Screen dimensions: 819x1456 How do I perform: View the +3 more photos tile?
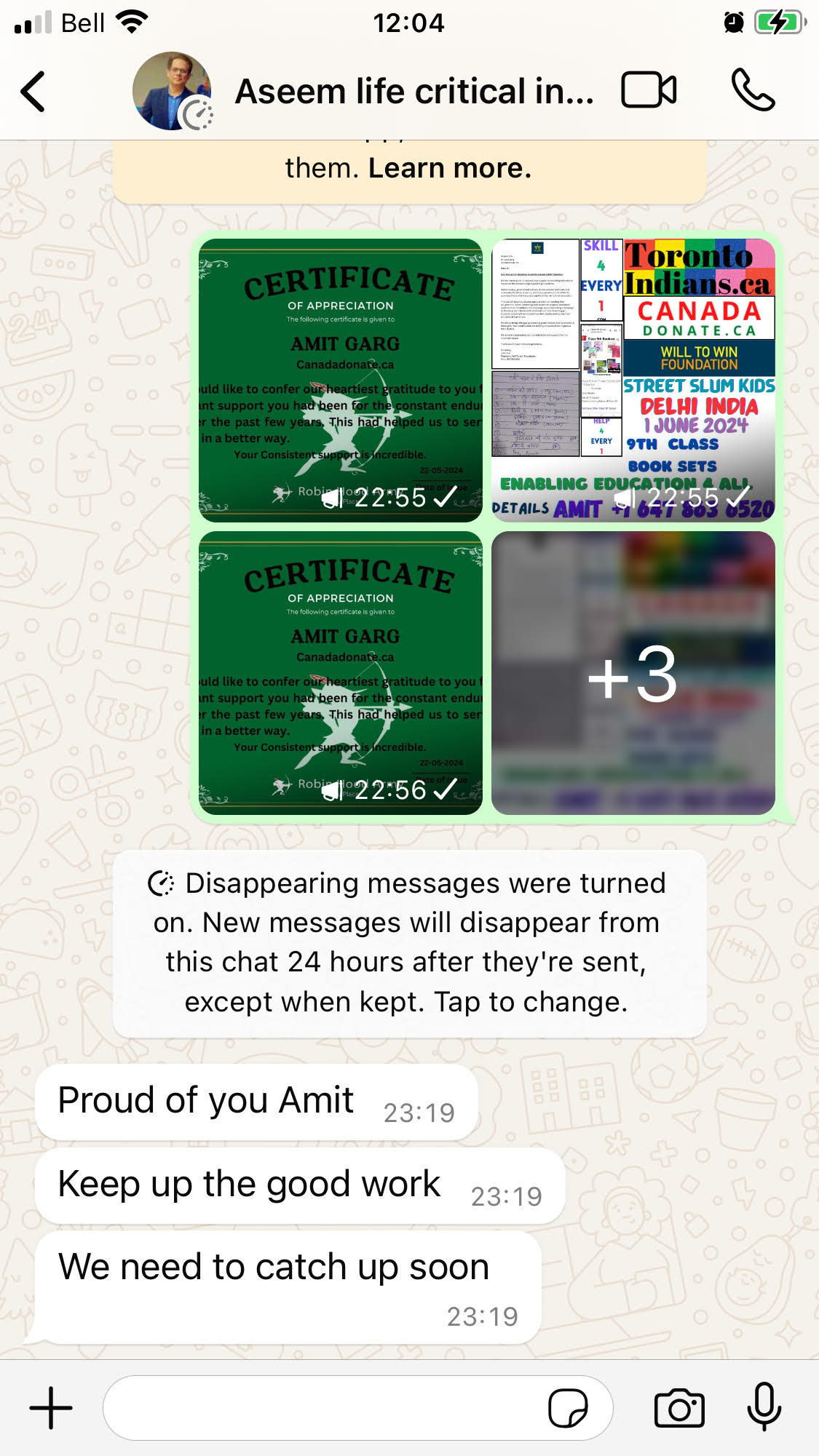tap(633, 672)
